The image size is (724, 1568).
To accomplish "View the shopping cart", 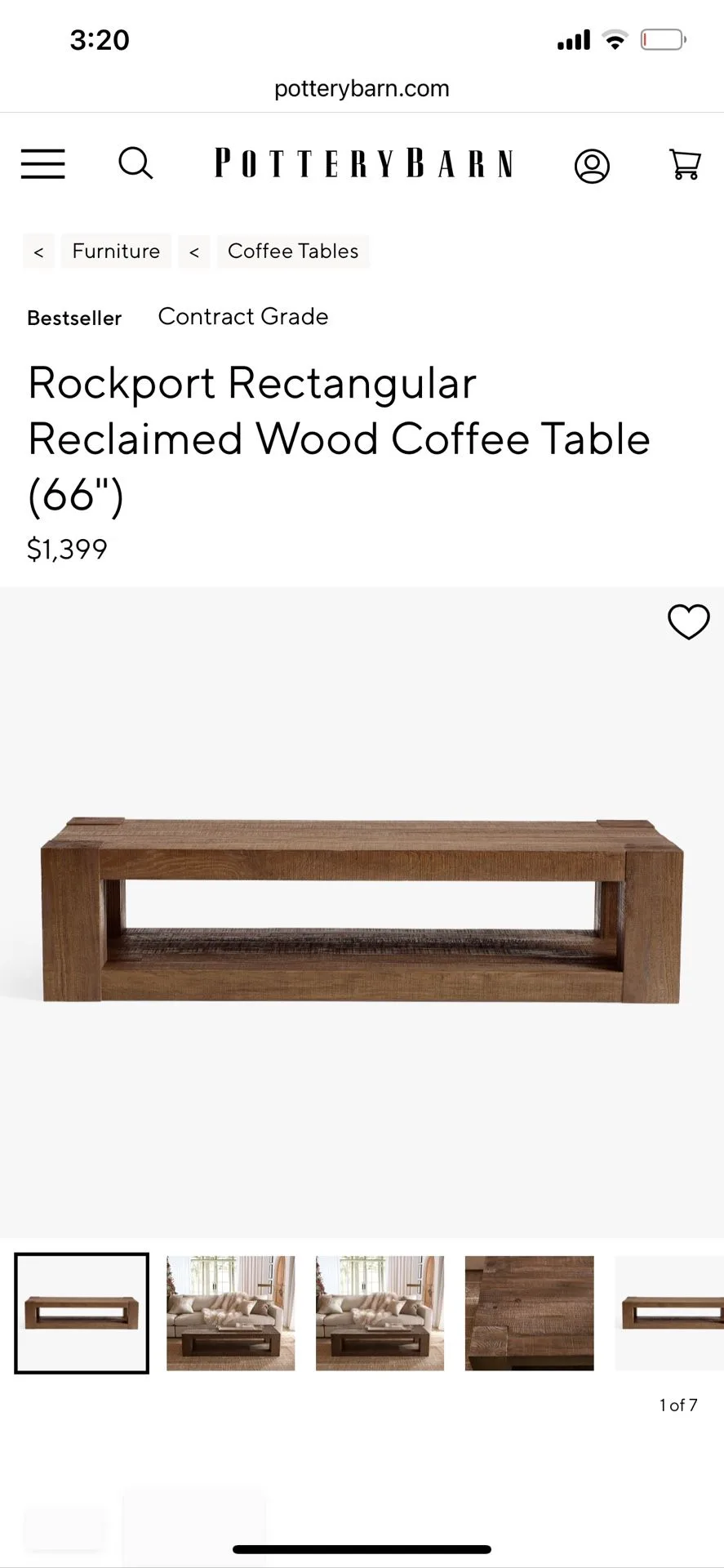I will pyautogui.click(x=685, y=164).
